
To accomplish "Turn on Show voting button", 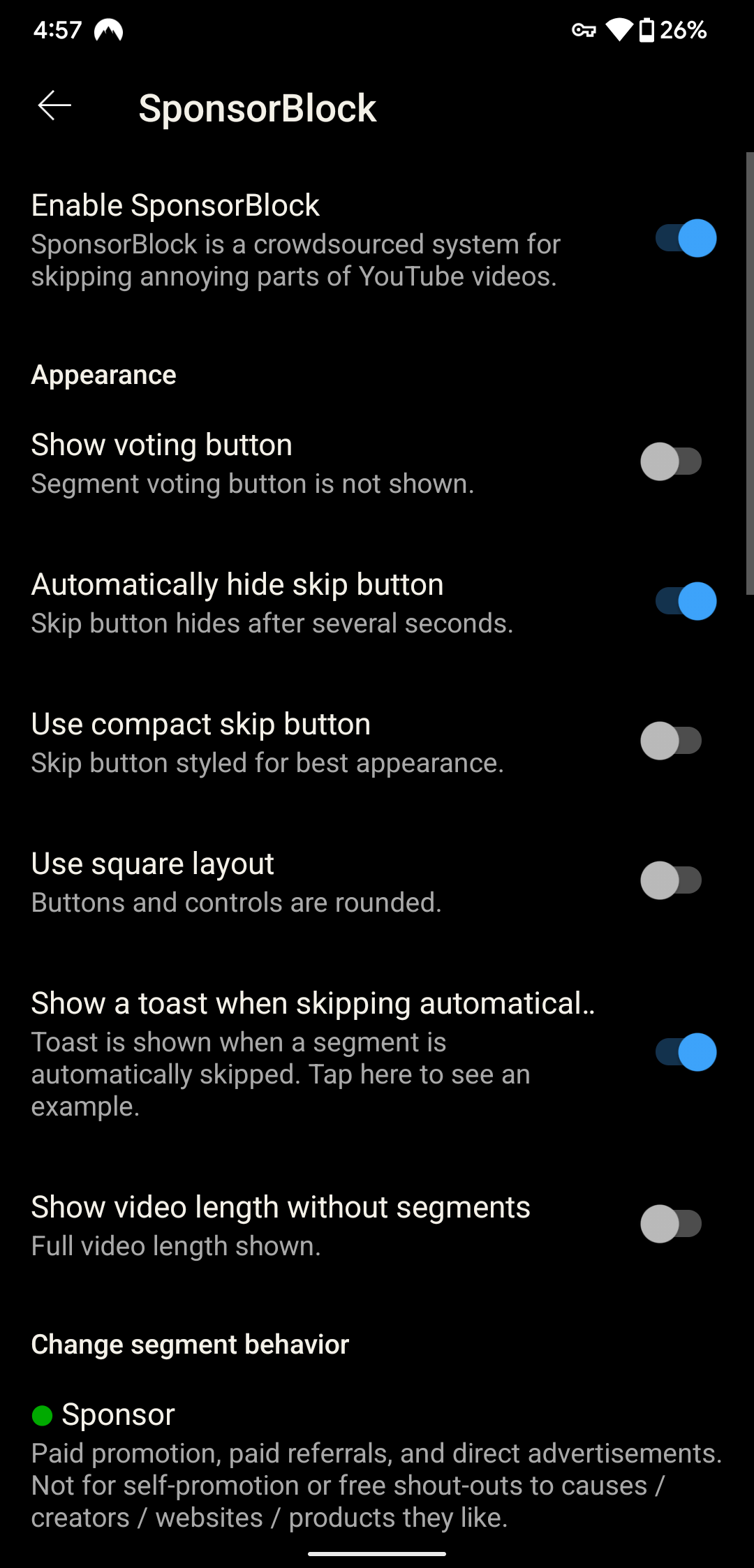I will 671,461.
